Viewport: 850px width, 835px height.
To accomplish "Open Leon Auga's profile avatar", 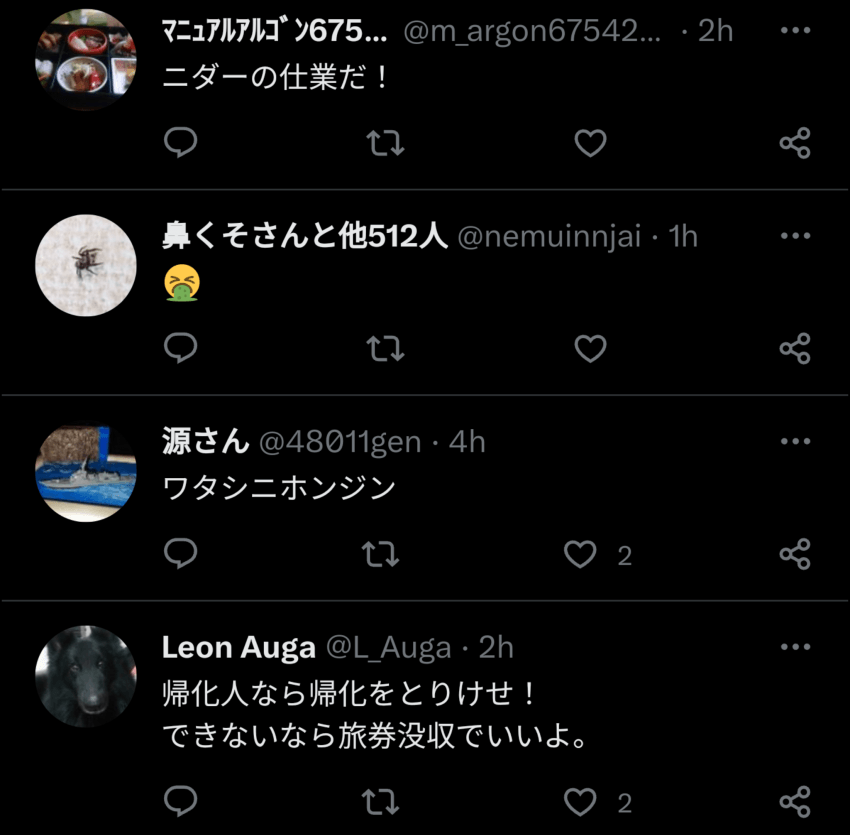I will 86,676.
